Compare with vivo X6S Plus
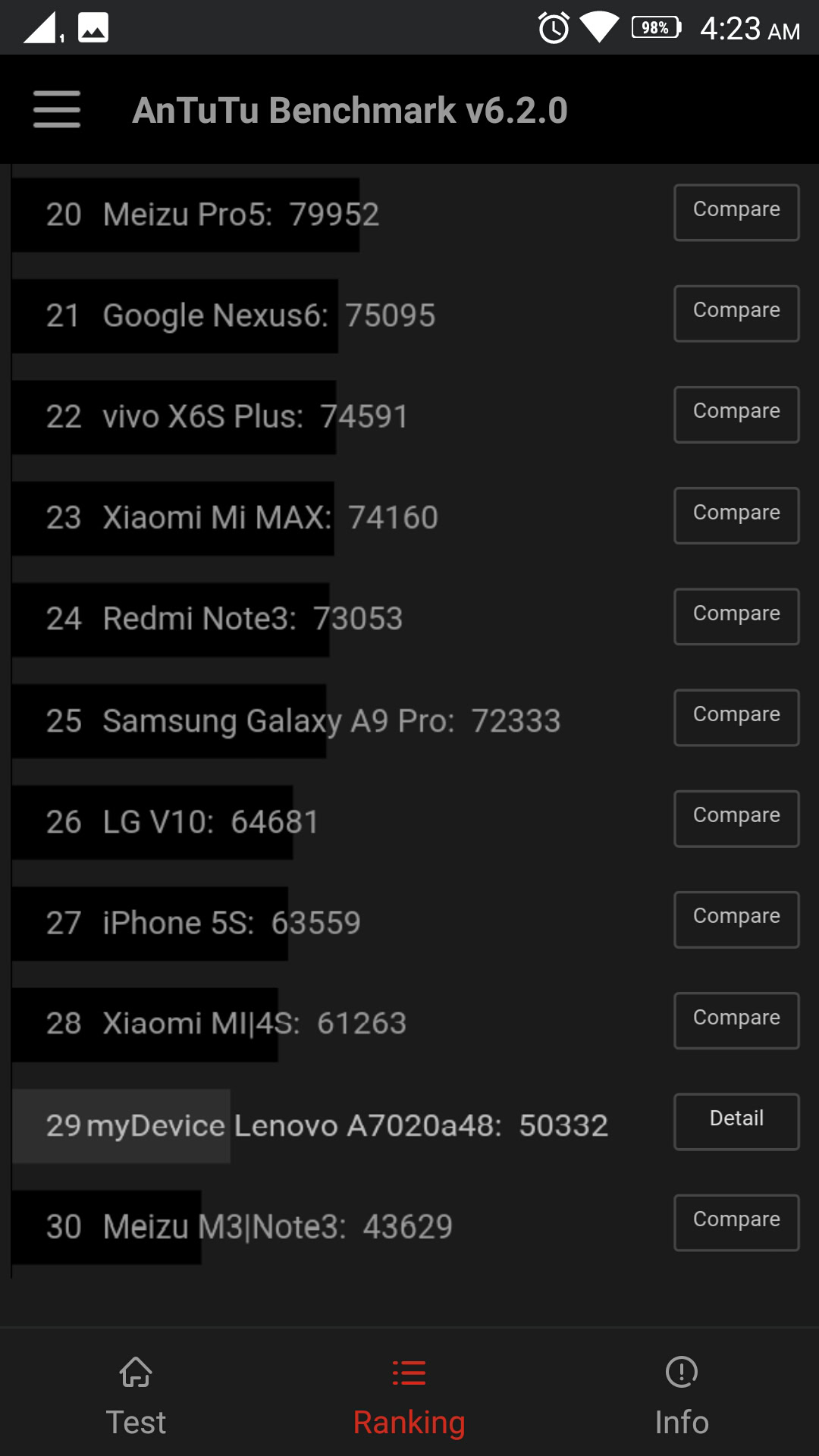 736,414
